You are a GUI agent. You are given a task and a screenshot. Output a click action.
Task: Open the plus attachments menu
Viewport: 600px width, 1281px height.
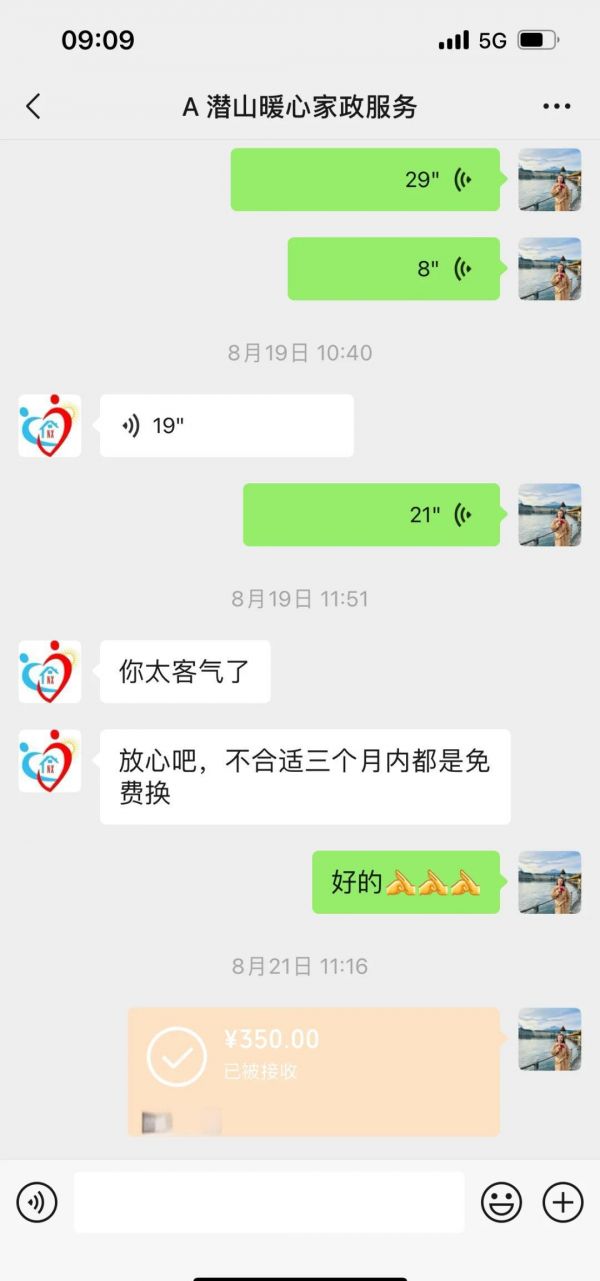(x=562, y=1202)
